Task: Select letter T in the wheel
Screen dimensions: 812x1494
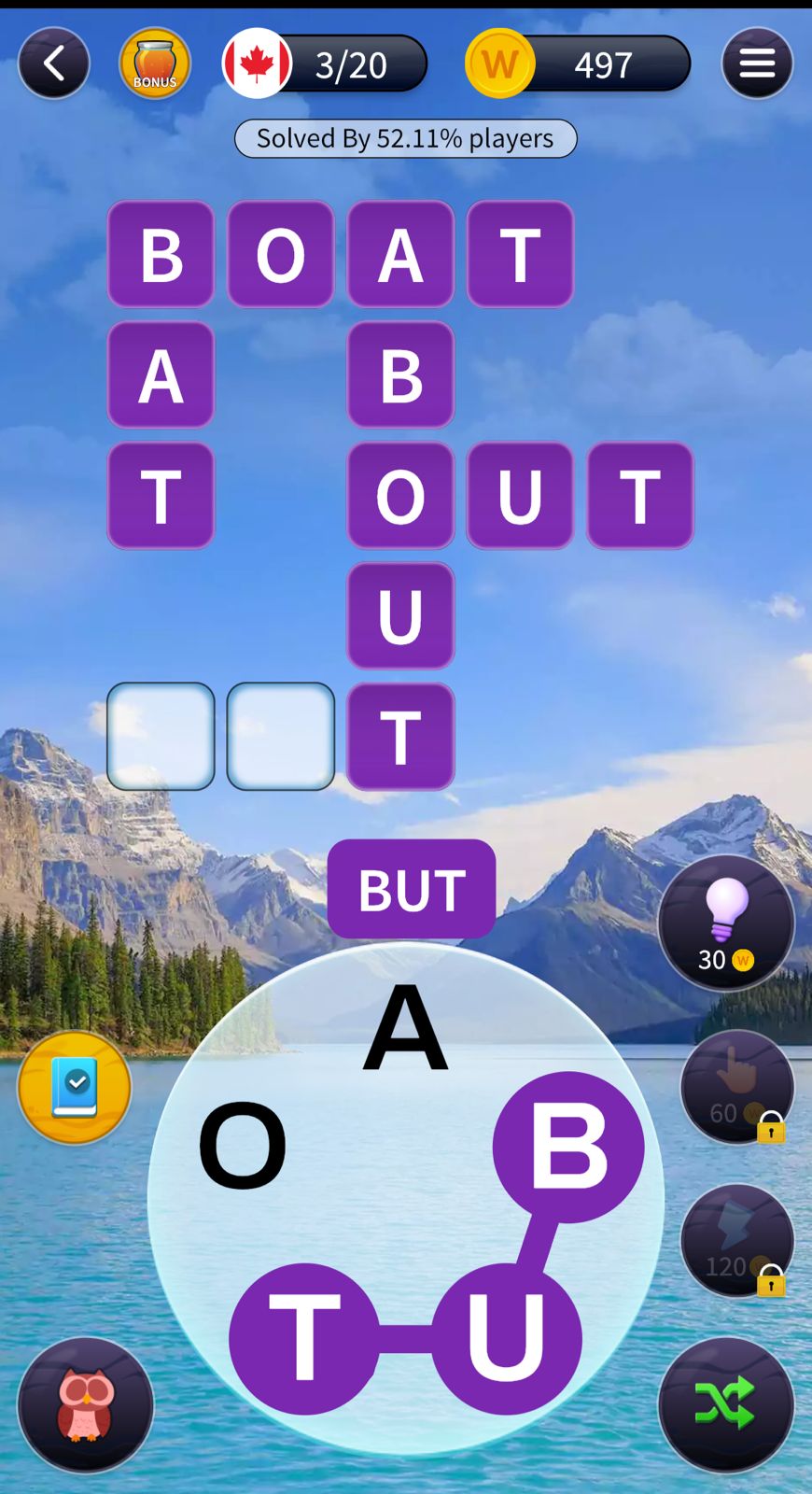Action: [x=304, y=1338]
